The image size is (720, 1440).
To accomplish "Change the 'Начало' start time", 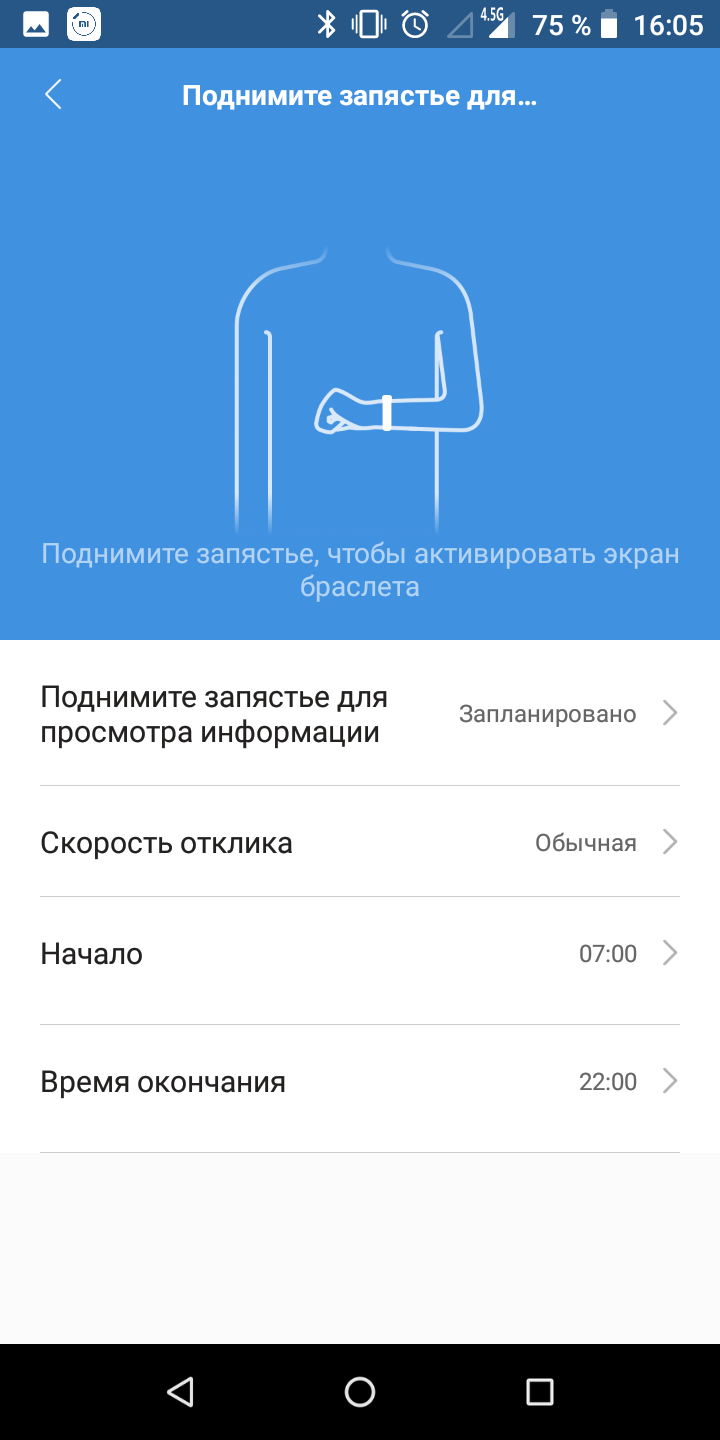I will (x=360, y=954).
